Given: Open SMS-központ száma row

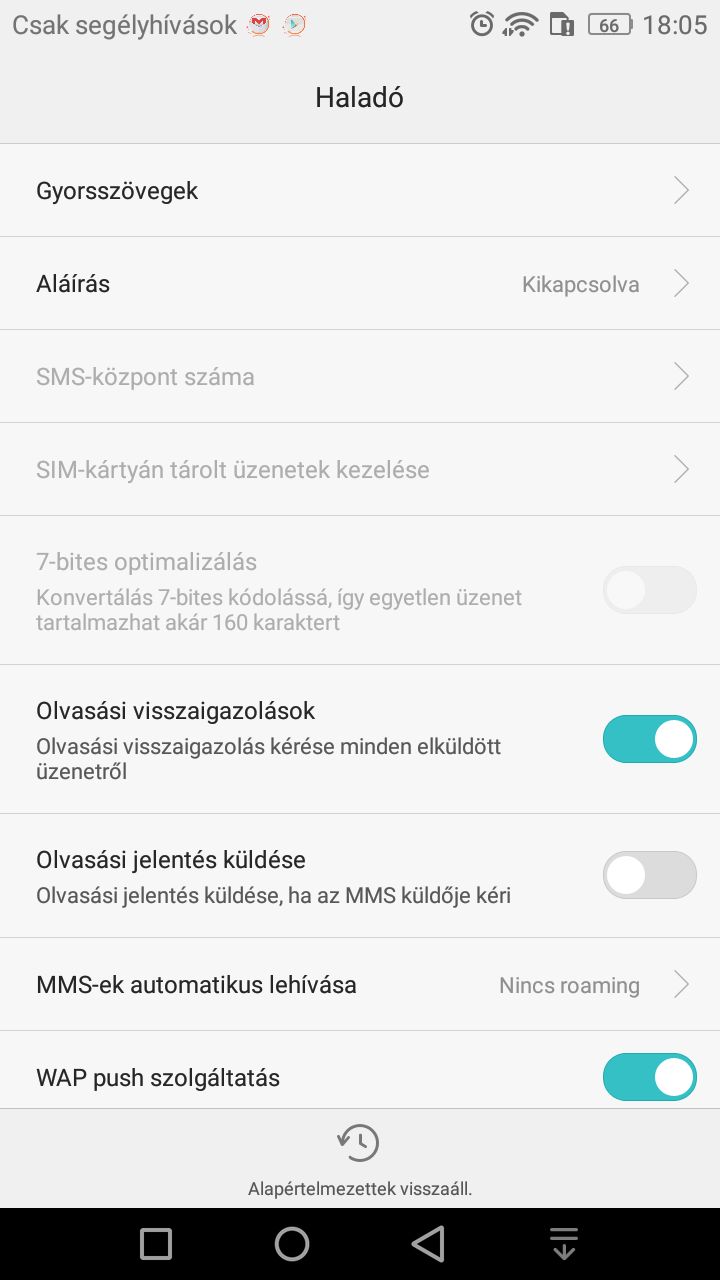Looking at the screenshot, I should (360, 376).
